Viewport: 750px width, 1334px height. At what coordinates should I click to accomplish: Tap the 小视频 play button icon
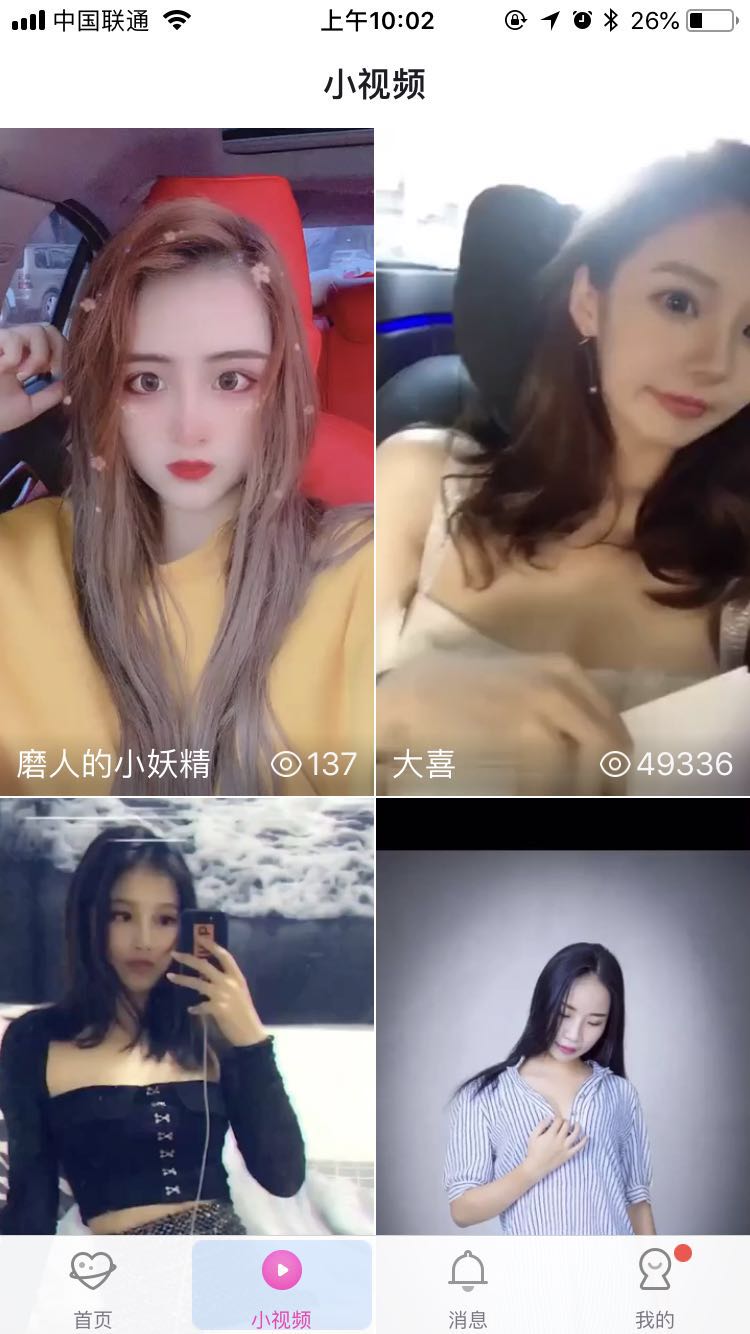coord(280,1268)
